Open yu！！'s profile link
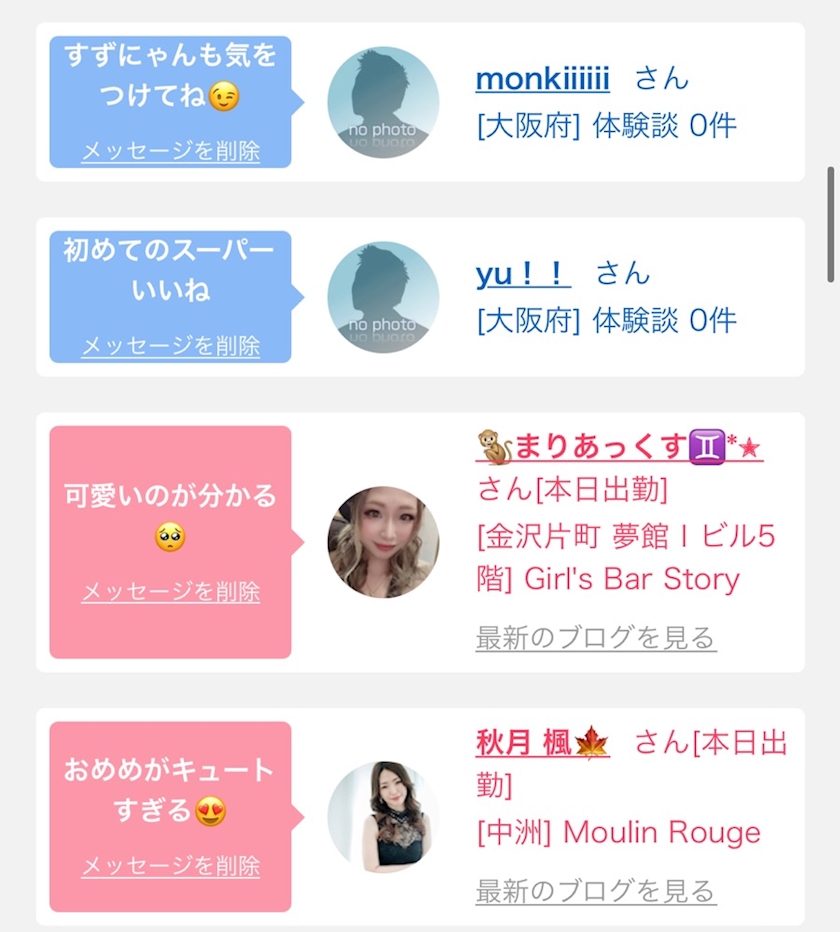This screenshot has height=932, width=840. [523, 273]
